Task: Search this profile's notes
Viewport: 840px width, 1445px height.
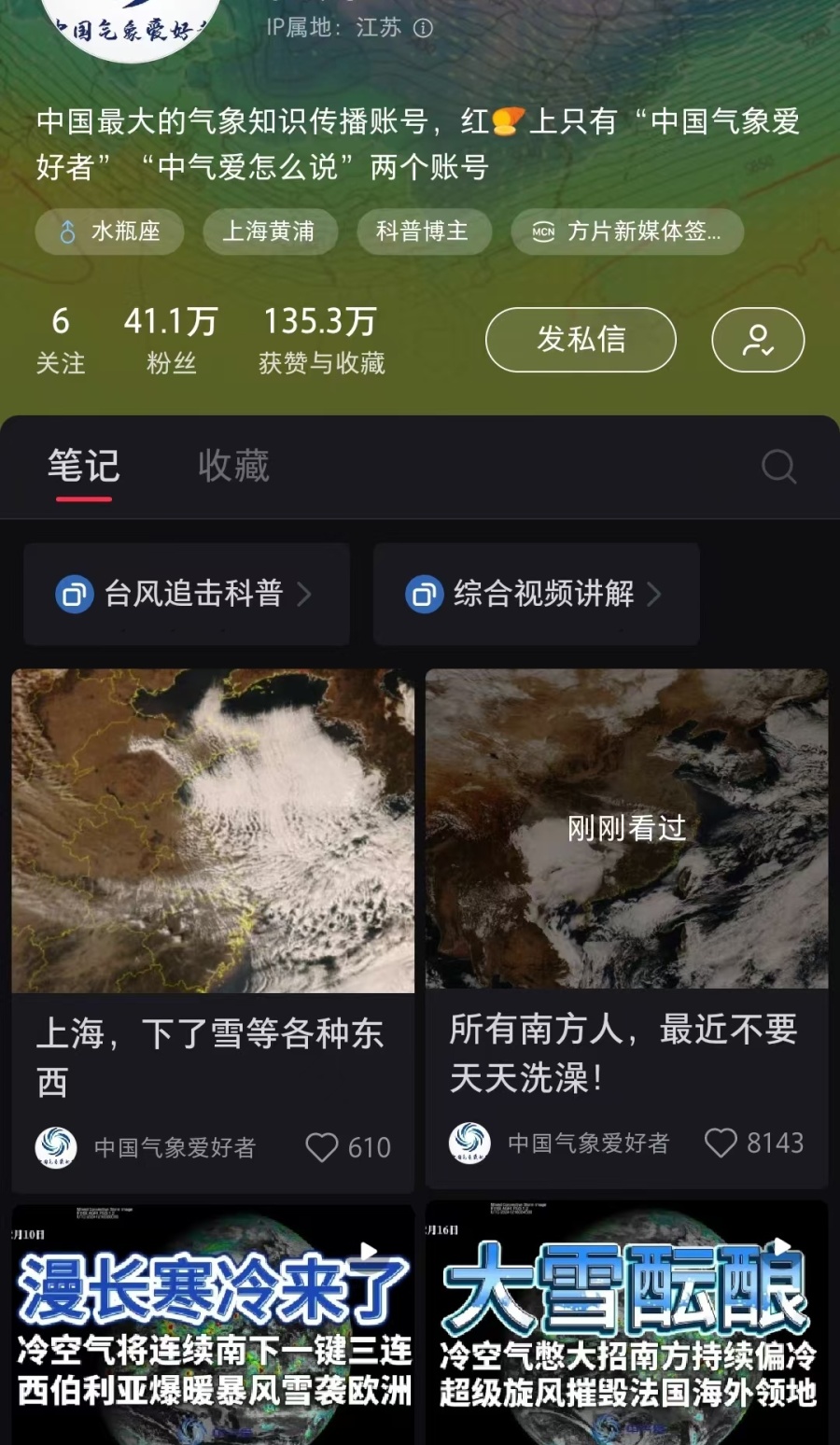Action: [x=778, y=466]
